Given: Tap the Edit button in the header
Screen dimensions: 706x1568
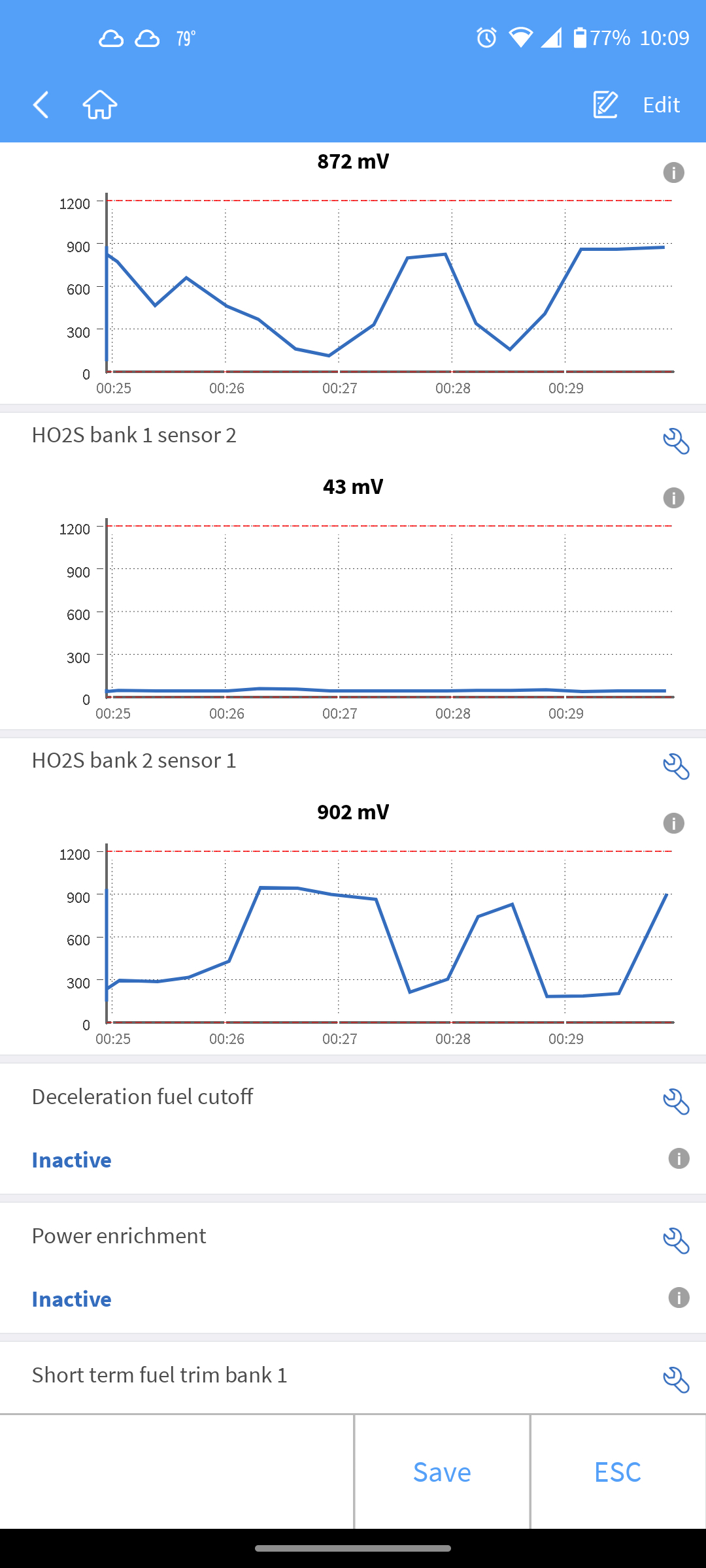Looking at the screenshot, I should coord(637,105).
